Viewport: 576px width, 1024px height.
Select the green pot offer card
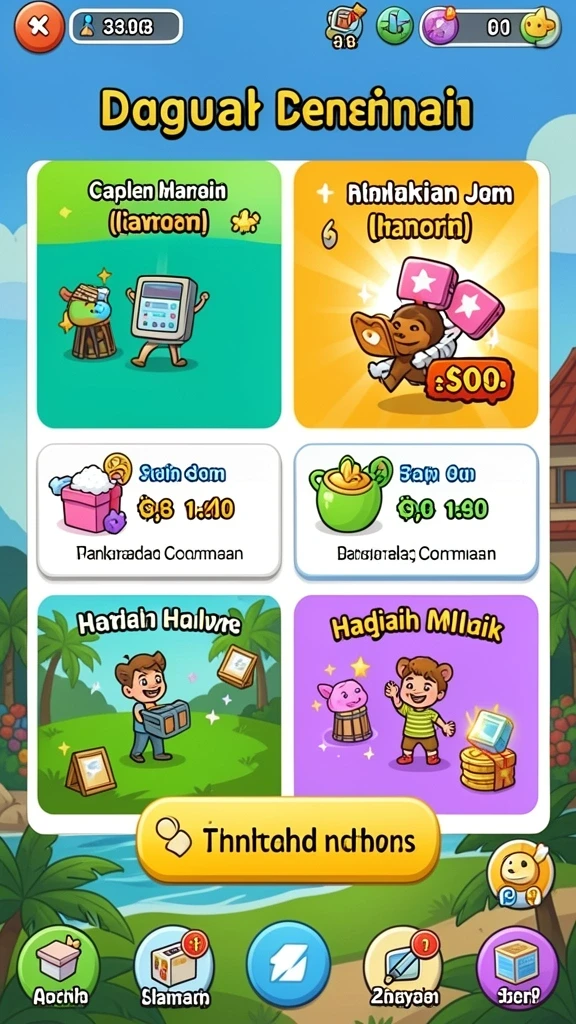pos(416,511)
